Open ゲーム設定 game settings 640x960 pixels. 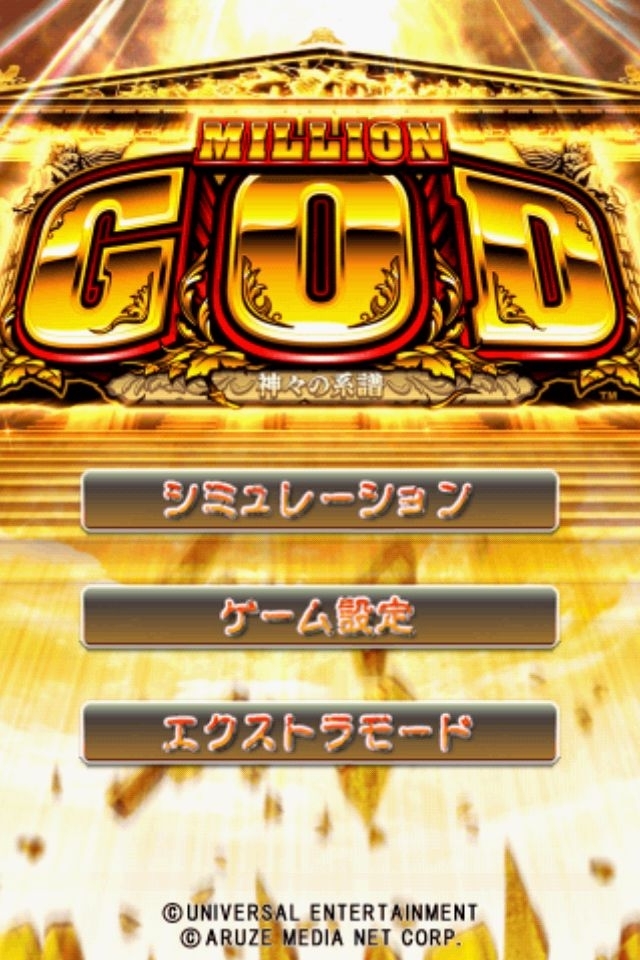[x=319, y=617]
